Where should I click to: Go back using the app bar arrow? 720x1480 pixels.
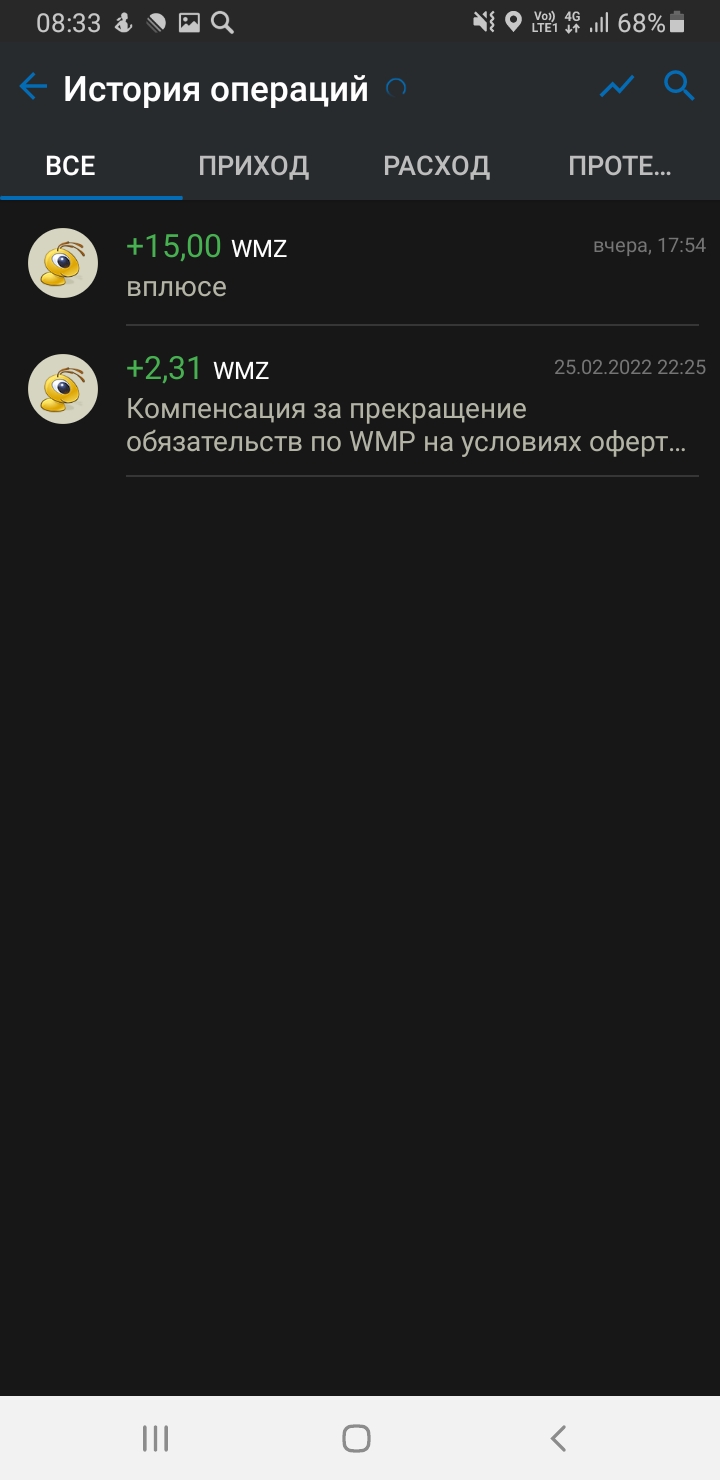pos(33,87)
